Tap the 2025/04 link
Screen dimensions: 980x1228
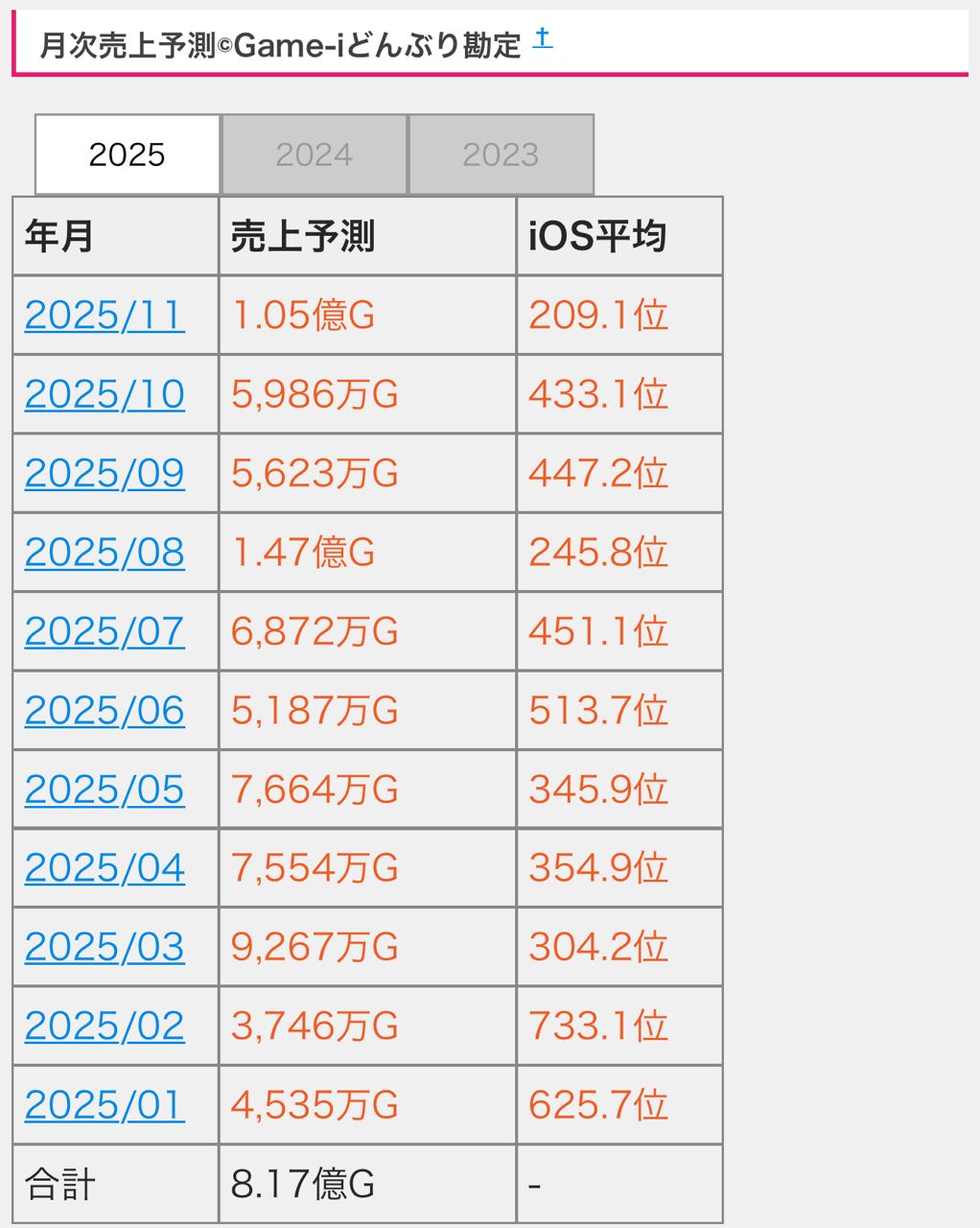105,868
